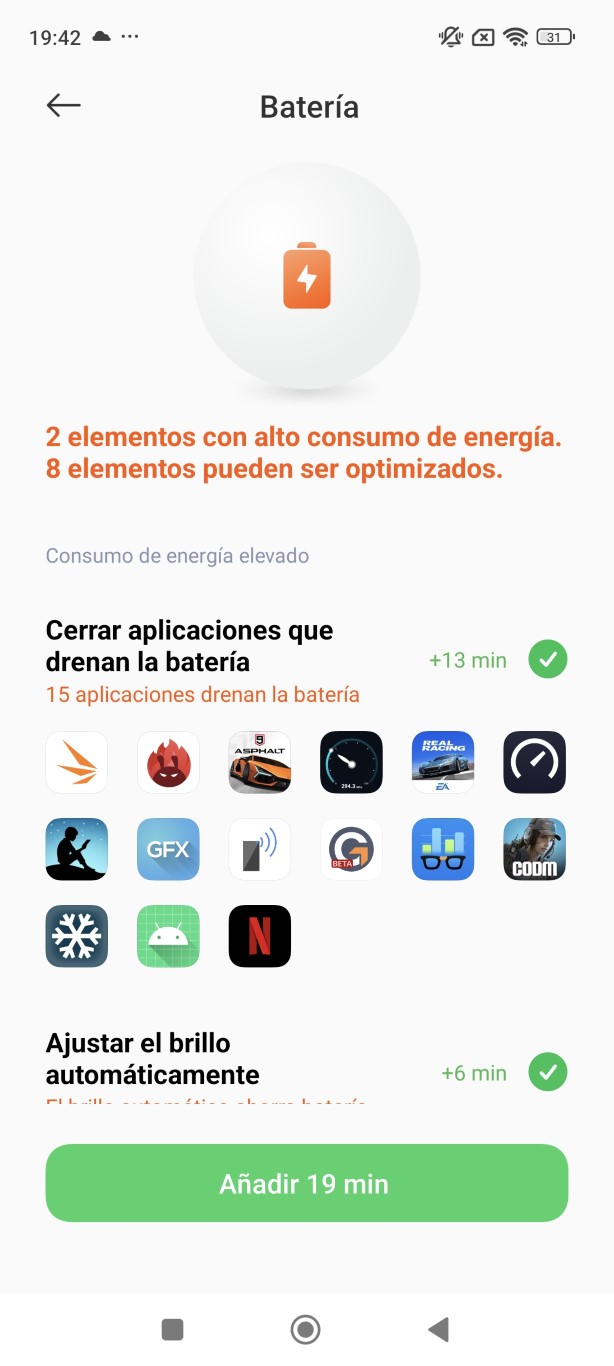
Task: Select the snowflake app icon
Action: (77, 936)
